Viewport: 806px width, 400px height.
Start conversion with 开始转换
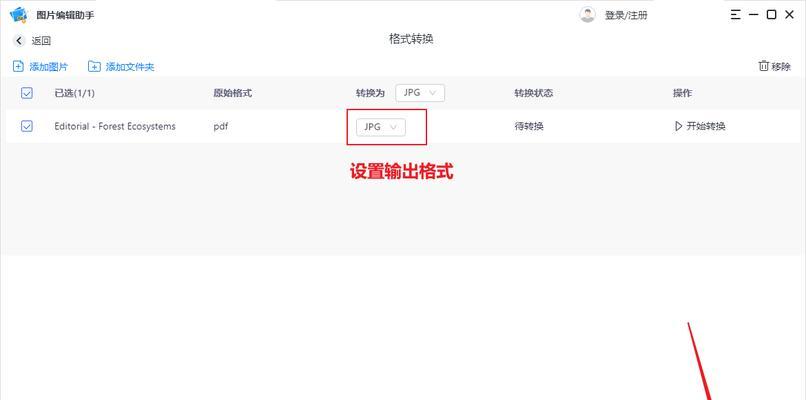pyautogui.click(x=700, y=127)
